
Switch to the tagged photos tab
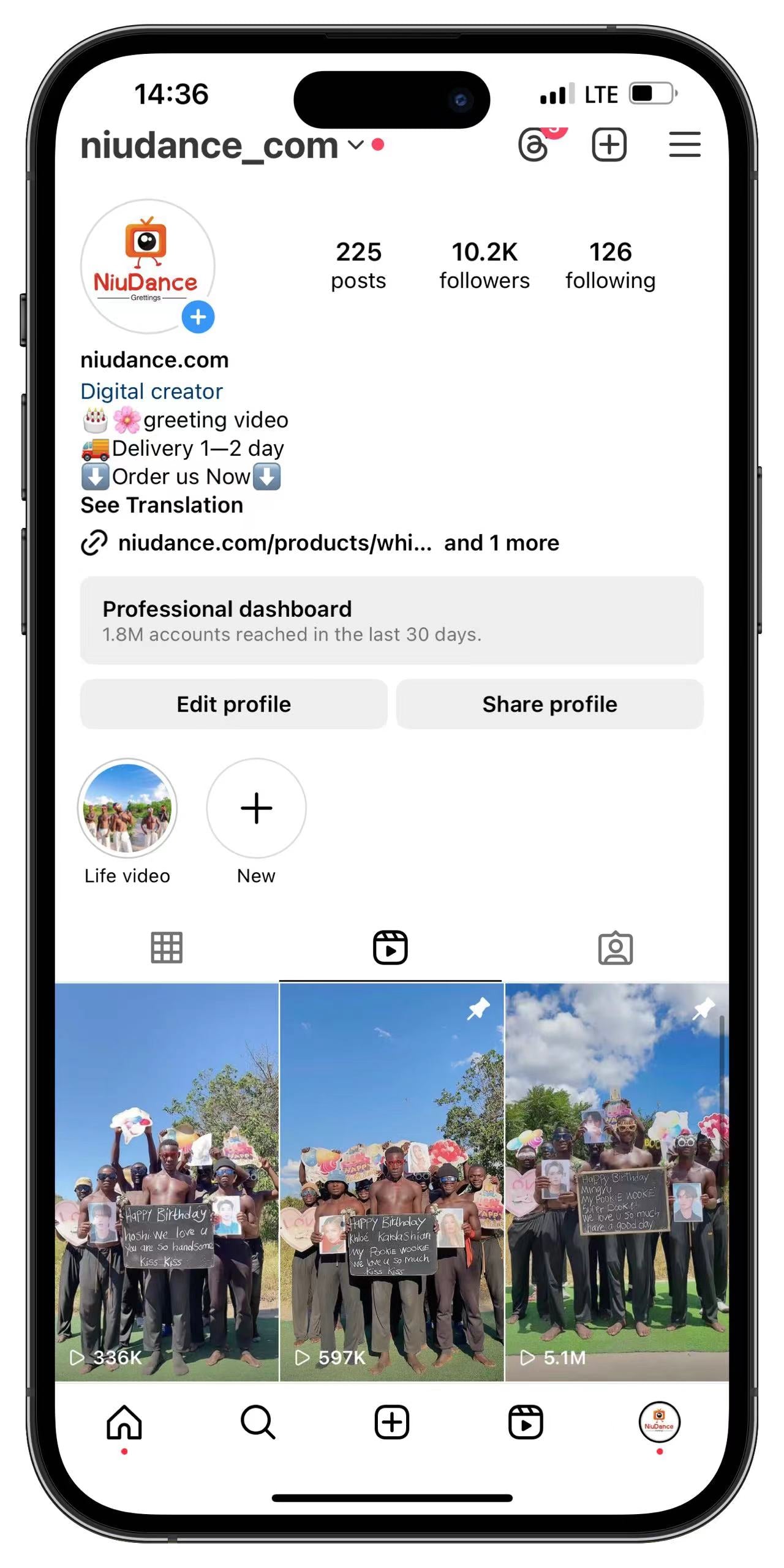point(615,948)
